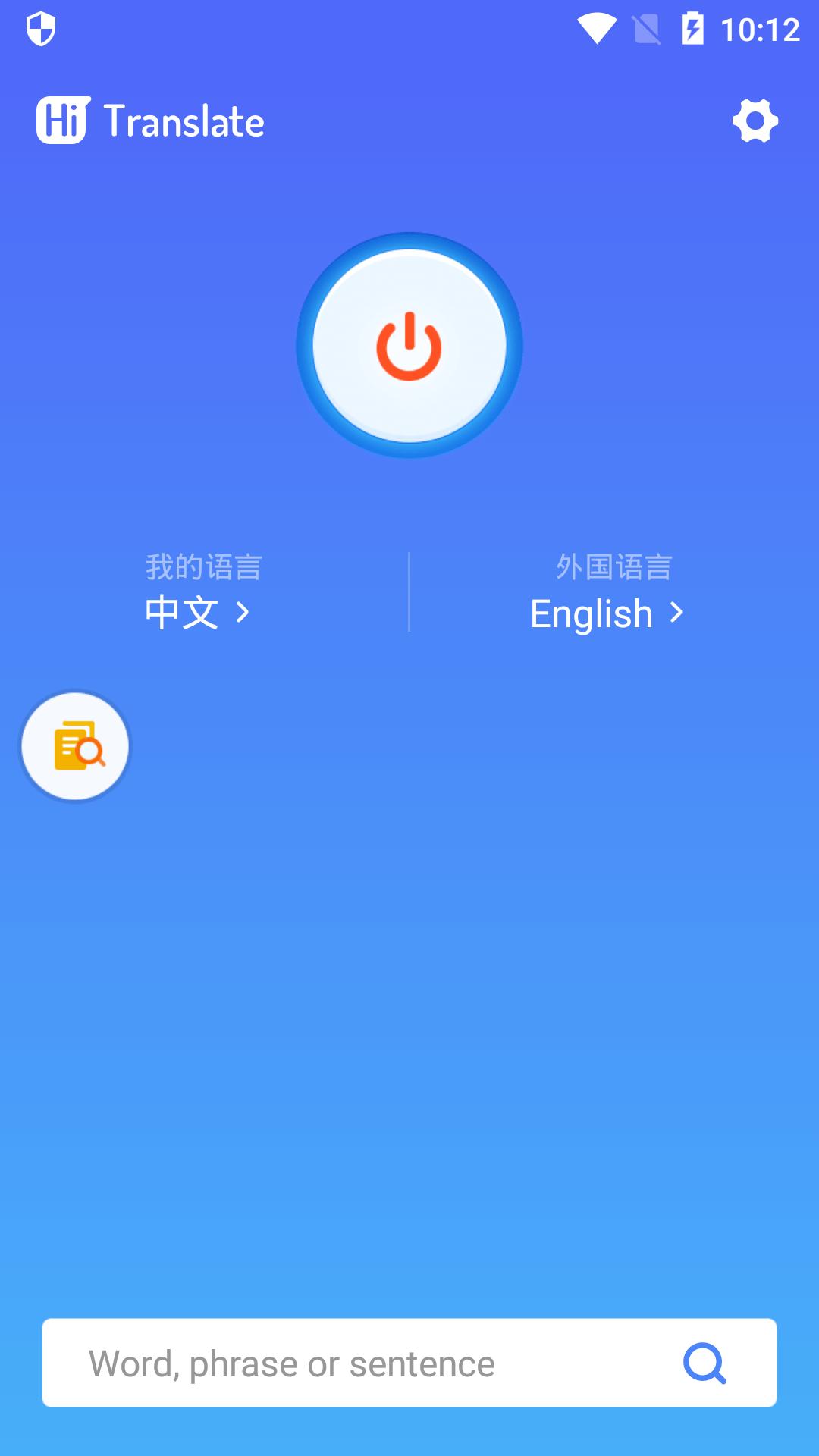
Task: Open the floating document search button
Action: (x=75, y=746)
